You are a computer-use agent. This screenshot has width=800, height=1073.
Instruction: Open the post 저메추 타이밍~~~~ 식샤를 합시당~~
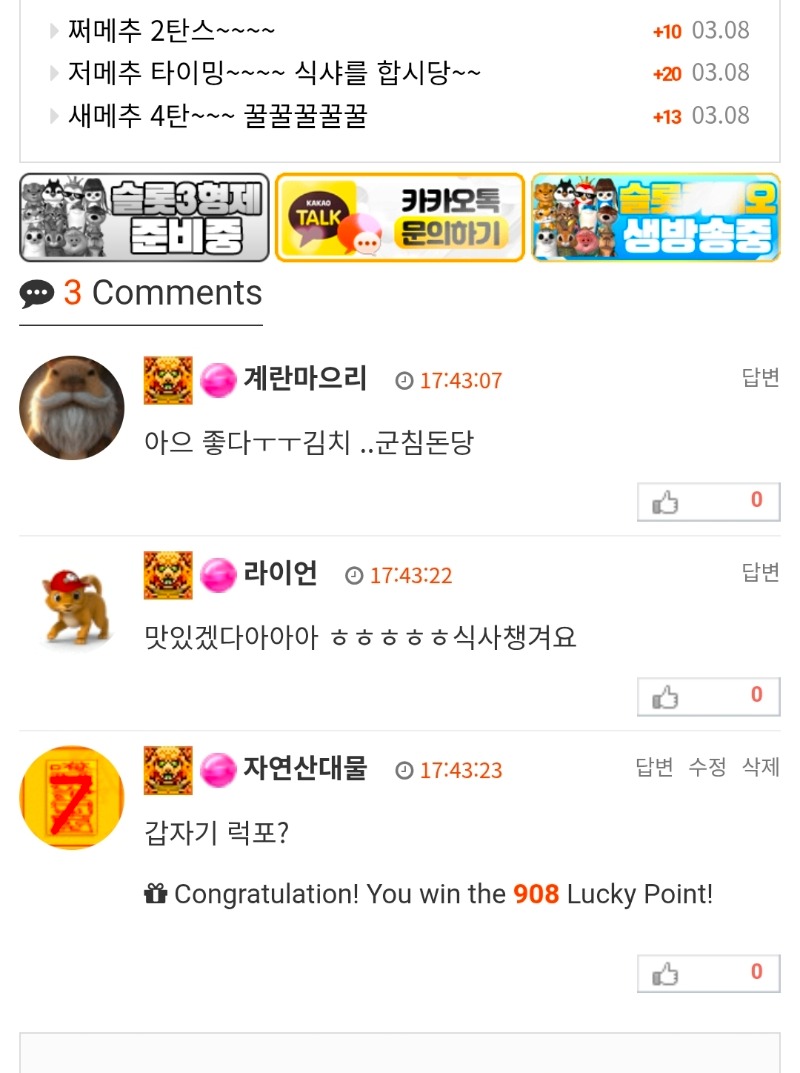274,73
